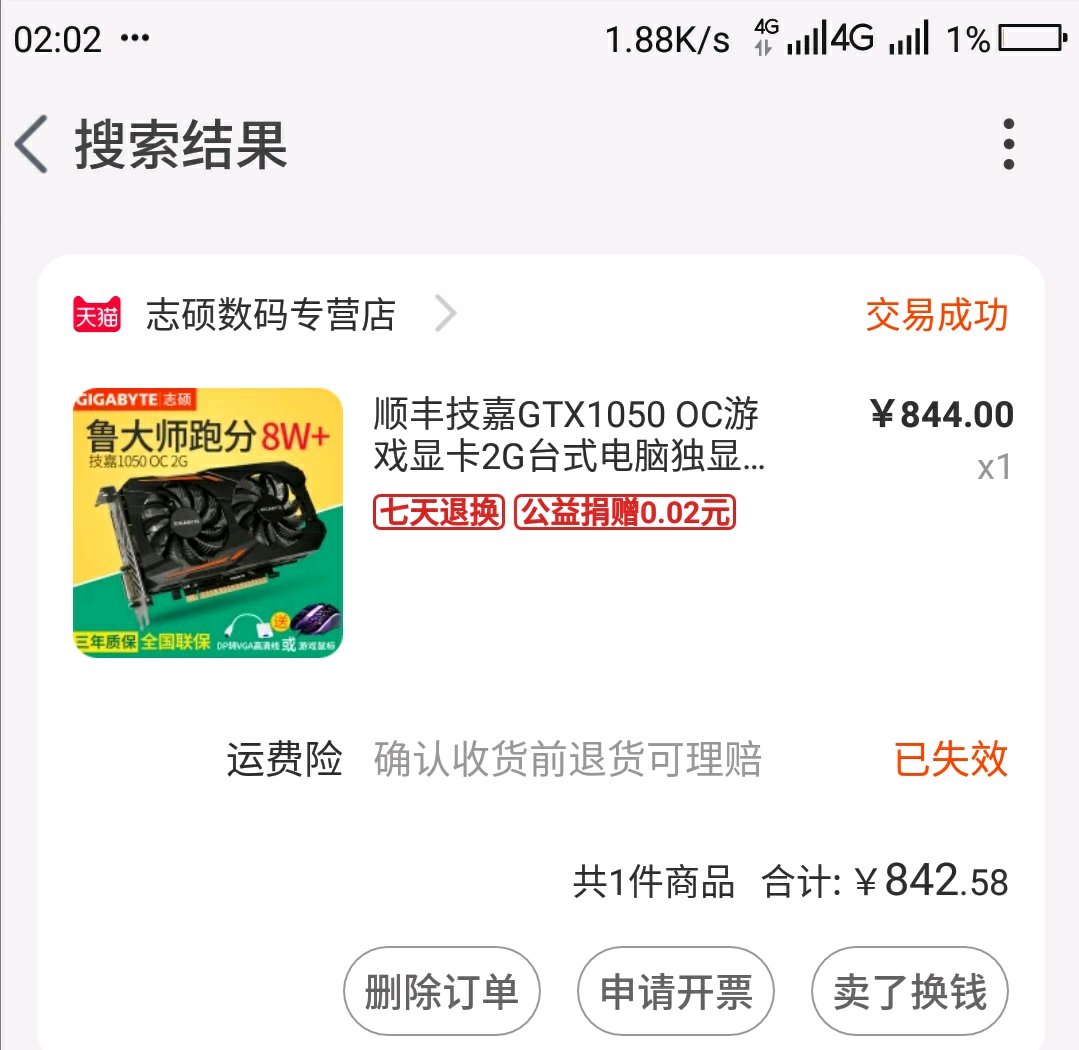Tap the 卖了换钱 button
Image resolution: width=1079 pixels, height=1050 pixels.
(910, 991)
